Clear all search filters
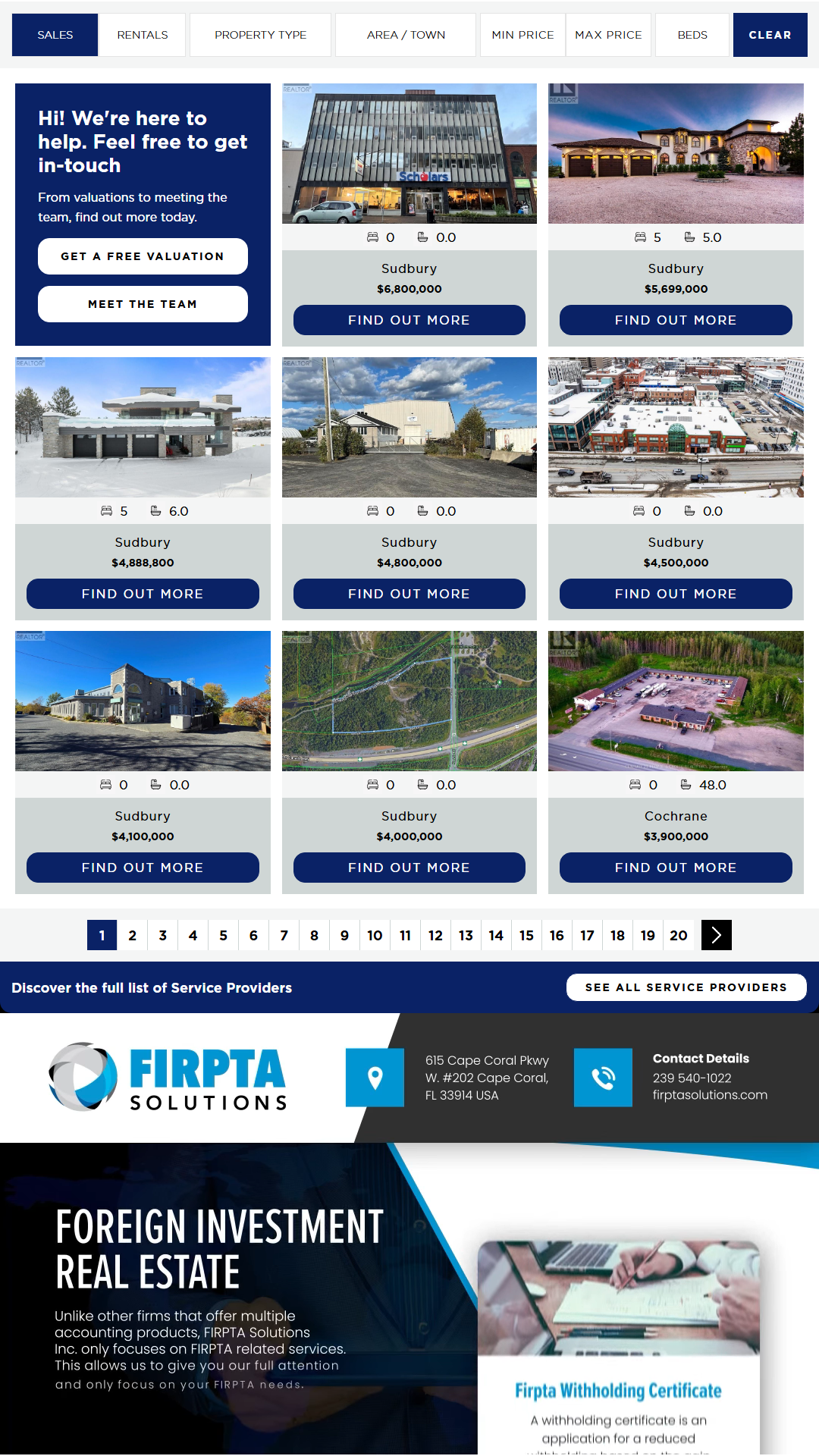This screenshot has height=1456, width=819. [x=770, y=35]
